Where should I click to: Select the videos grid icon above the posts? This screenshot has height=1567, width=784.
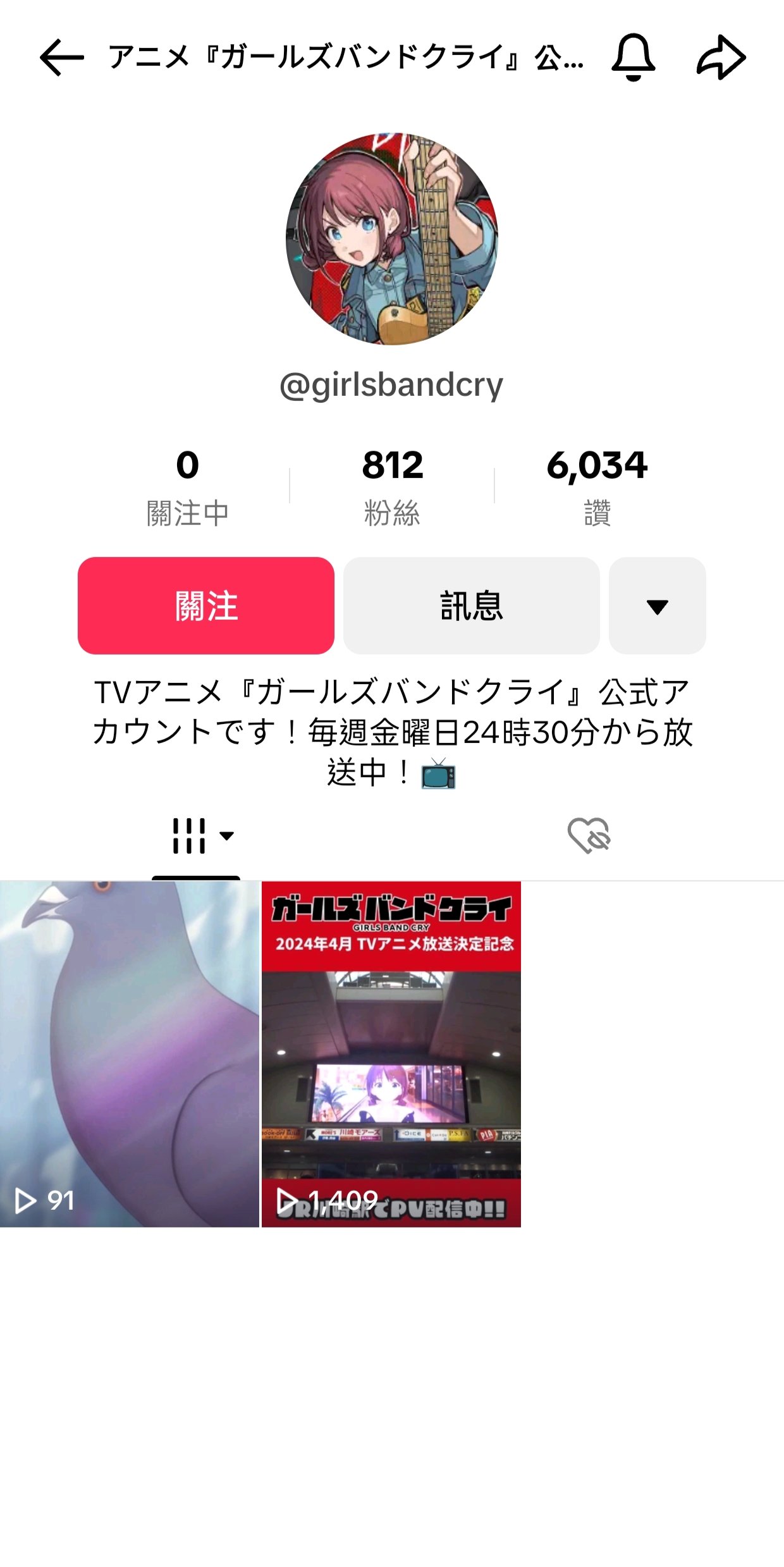(187, 836)
